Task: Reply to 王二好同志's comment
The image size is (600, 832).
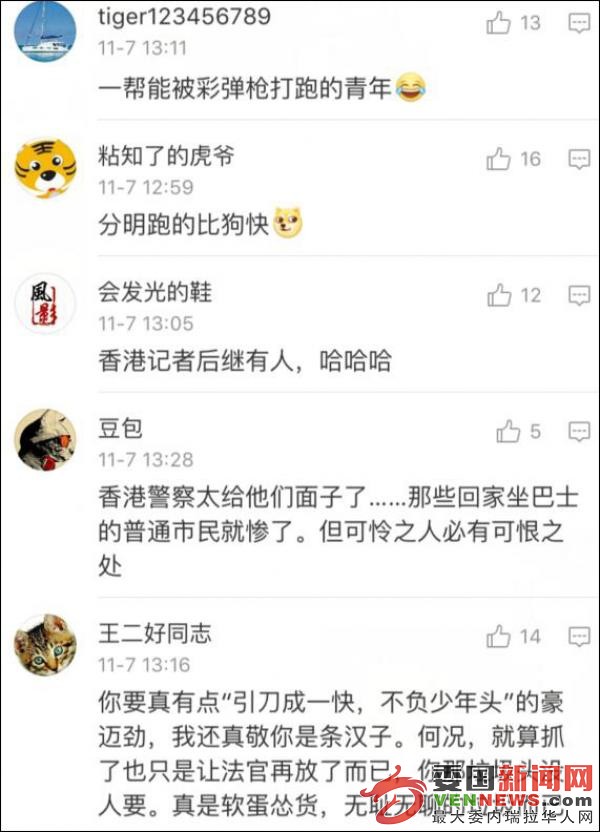Action: pyautogui.click(x=579, y=636)
